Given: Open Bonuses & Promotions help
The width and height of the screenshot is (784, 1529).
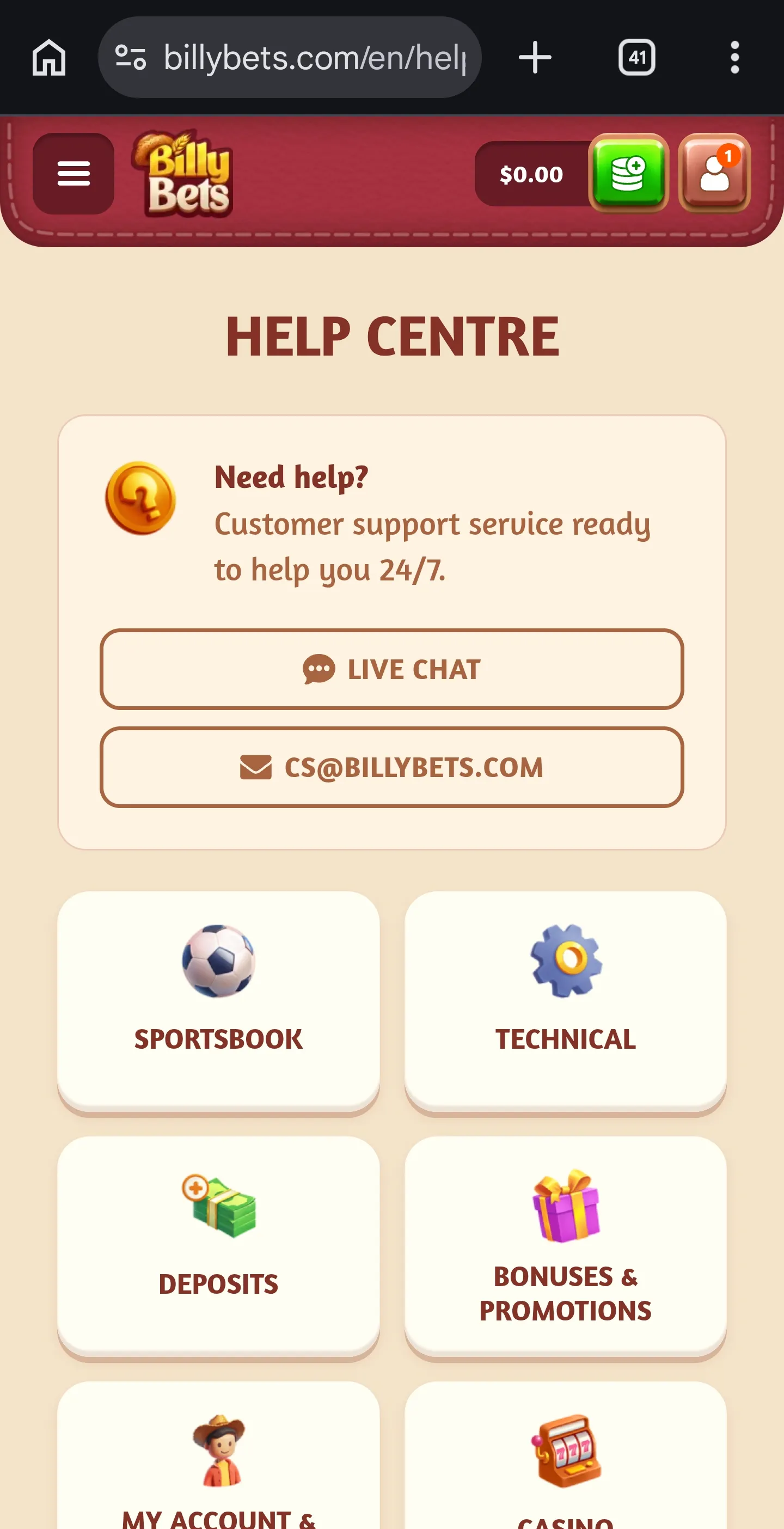Looking at the screenshot, I should (x=565, y=1245).
